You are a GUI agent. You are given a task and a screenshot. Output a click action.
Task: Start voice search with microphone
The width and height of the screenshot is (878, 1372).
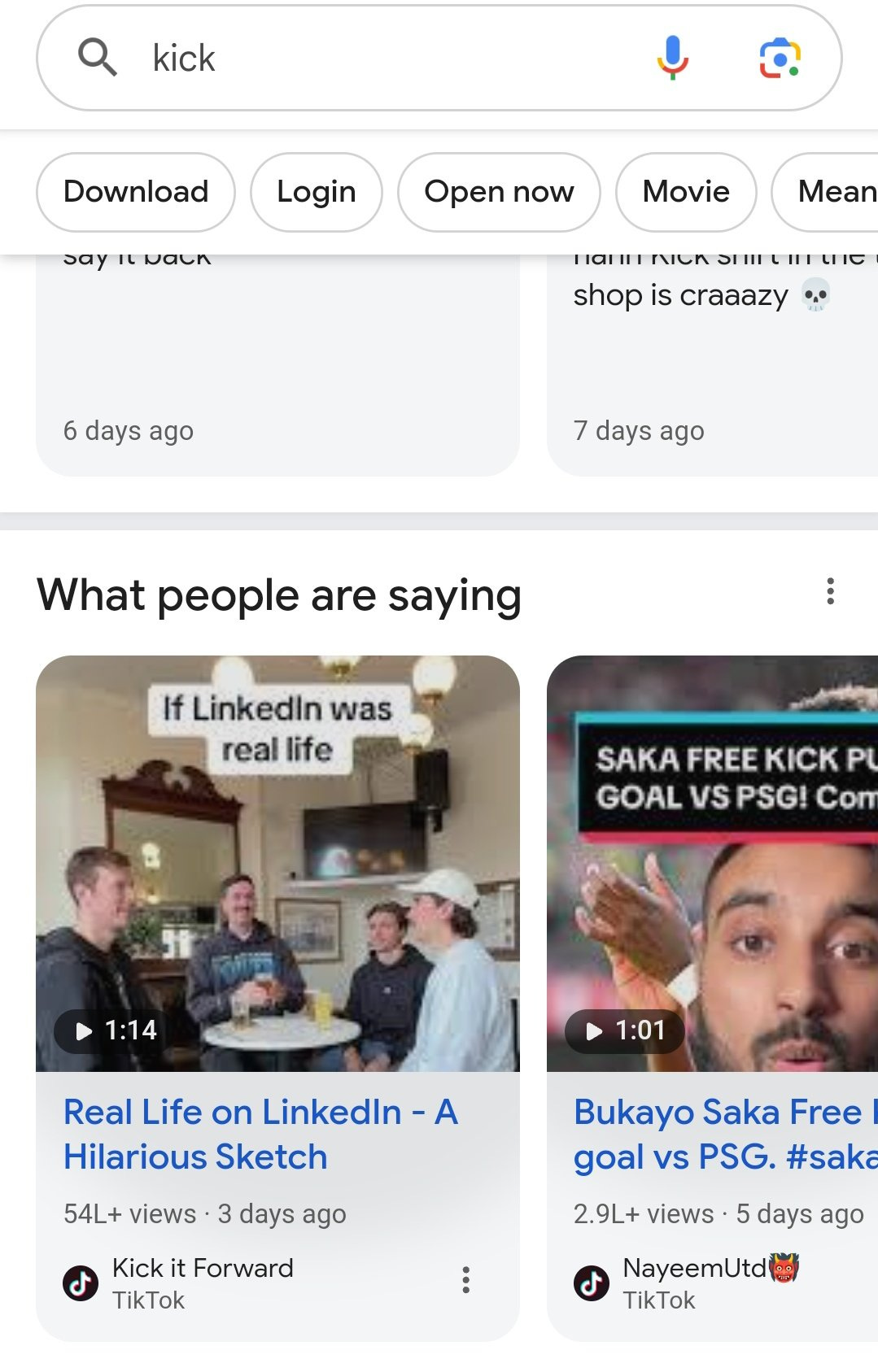click(672, 59)
